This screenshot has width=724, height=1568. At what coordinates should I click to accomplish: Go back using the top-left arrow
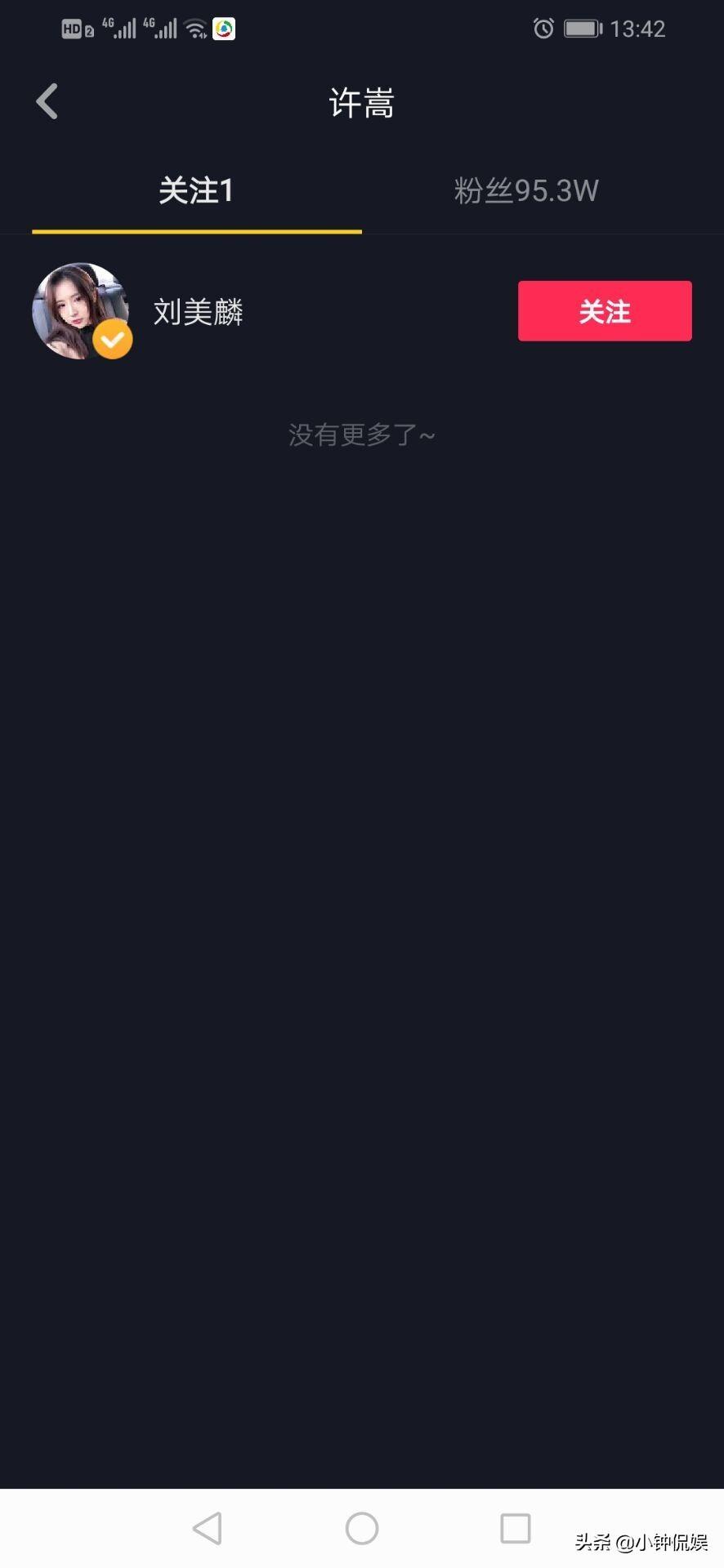(47, 102)
